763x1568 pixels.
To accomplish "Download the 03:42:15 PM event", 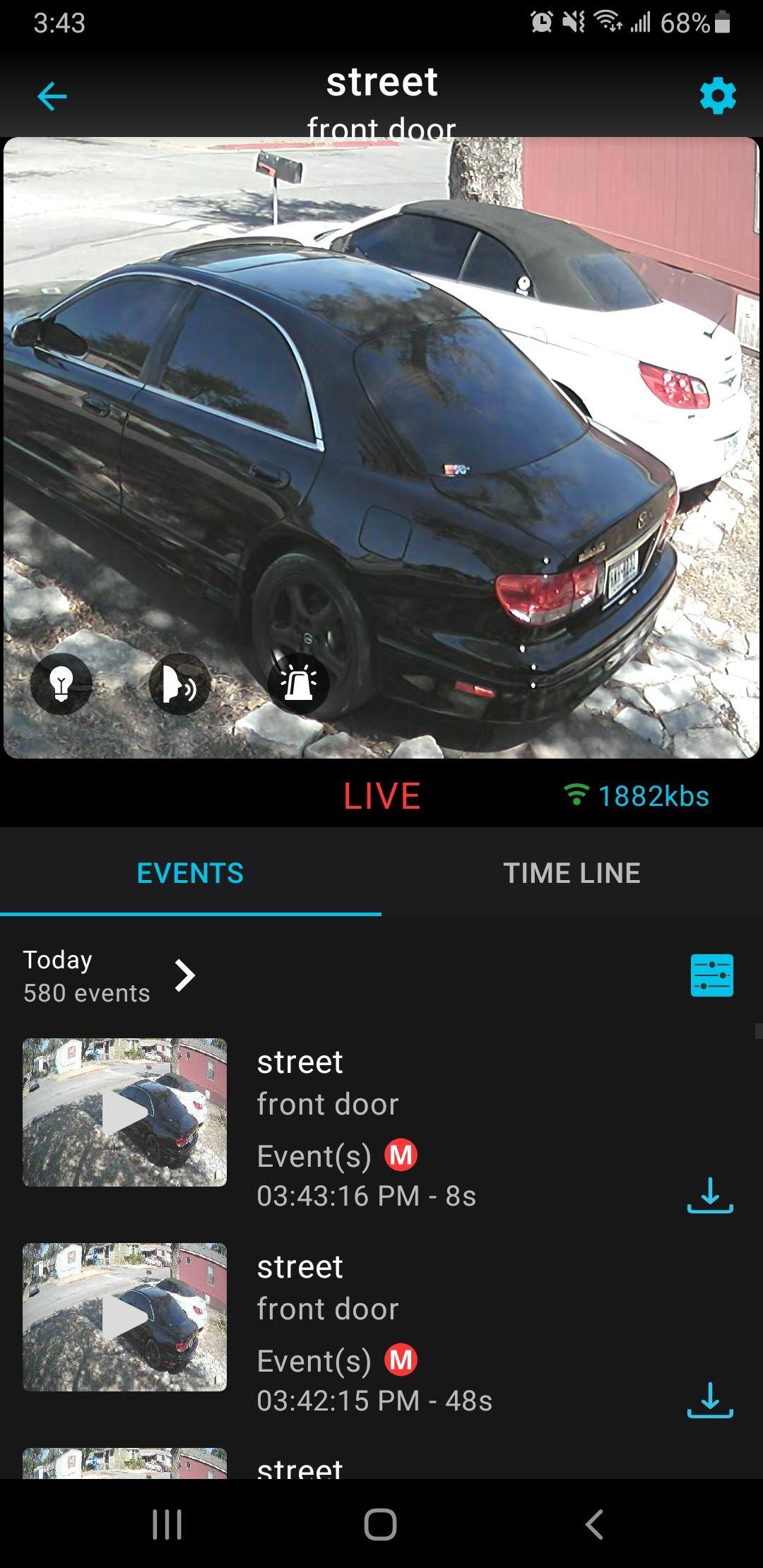I will coord(709,1400).
